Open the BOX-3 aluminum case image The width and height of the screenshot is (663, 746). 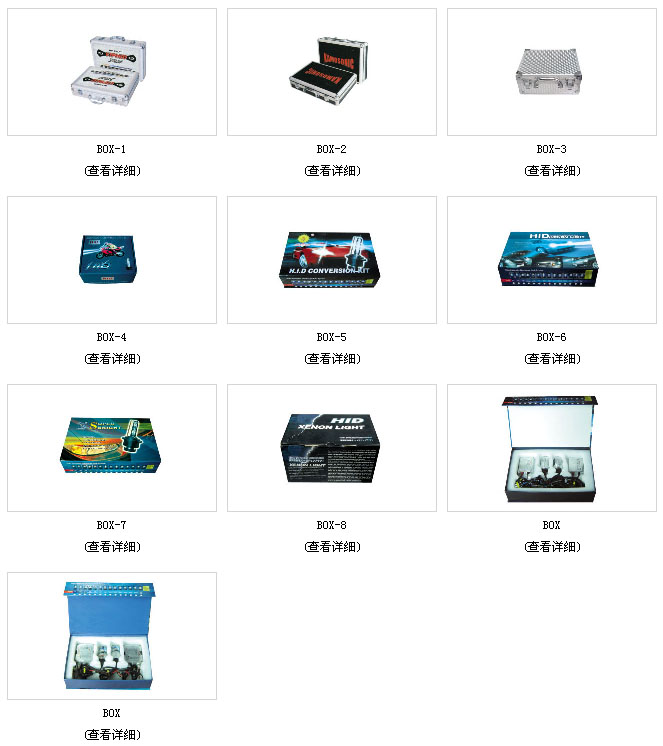pyautogui.click(x=552, y=72)
